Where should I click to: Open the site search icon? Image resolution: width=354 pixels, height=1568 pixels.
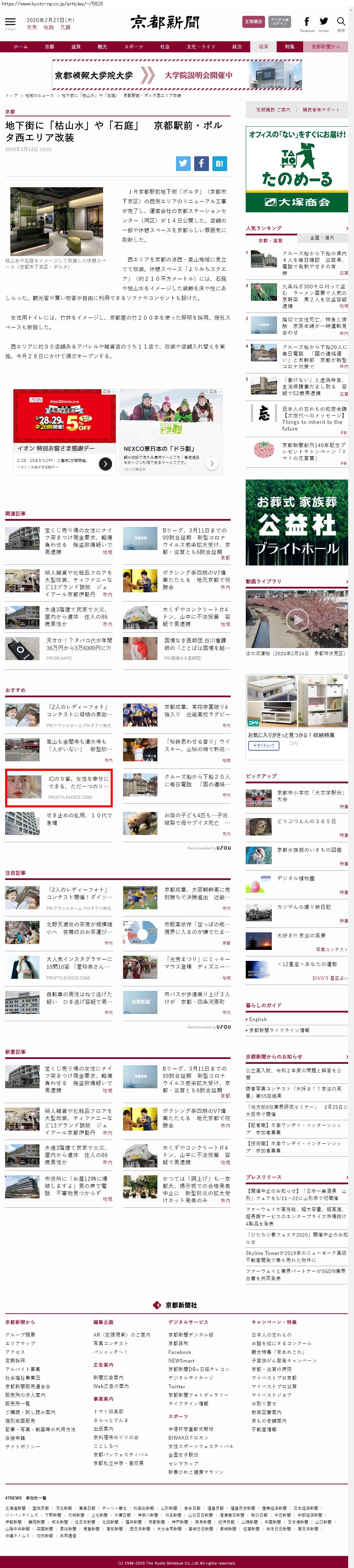tap(341, 22)
